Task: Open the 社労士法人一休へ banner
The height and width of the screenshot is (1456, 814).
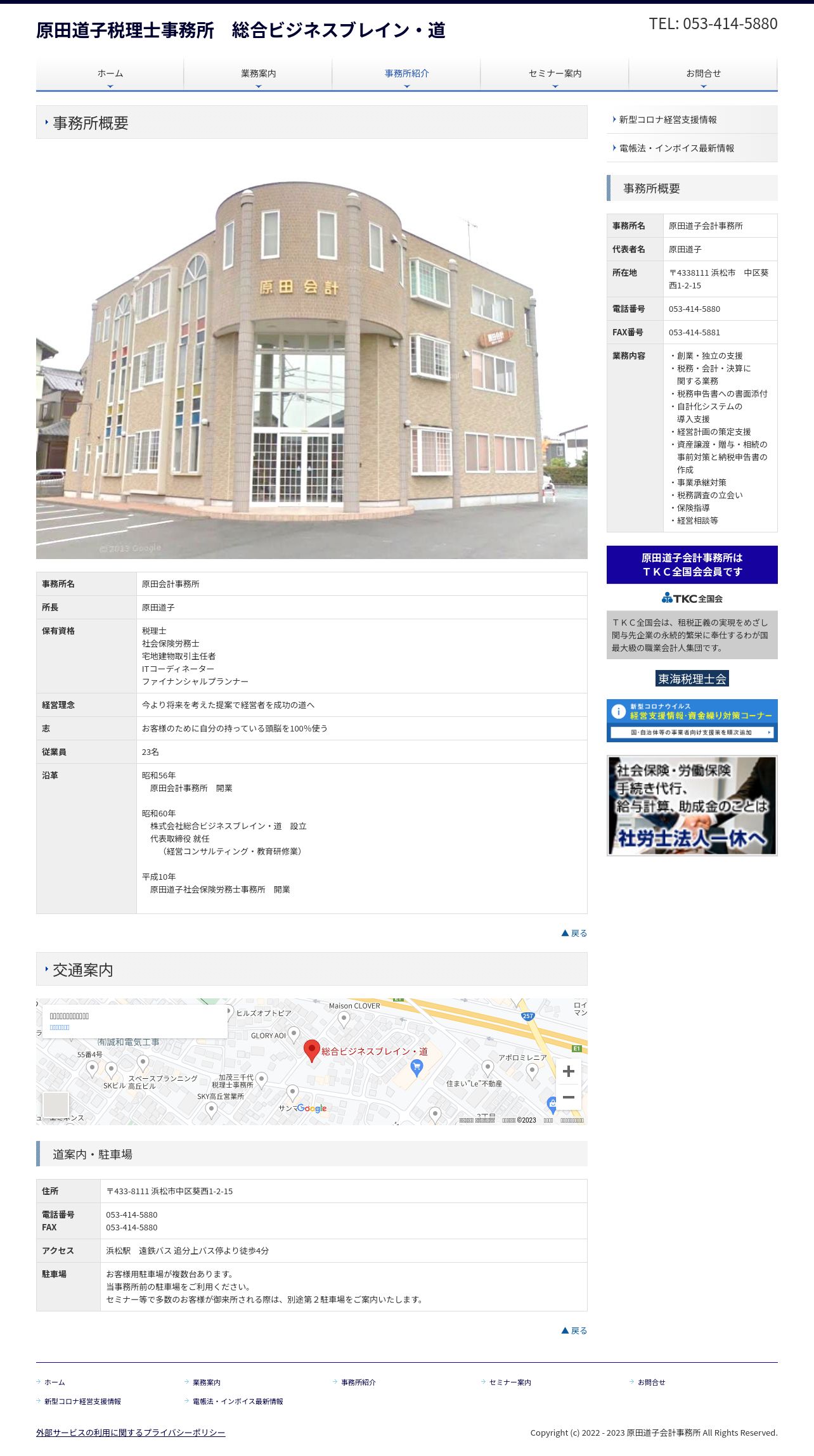Action: click(692, 805)
